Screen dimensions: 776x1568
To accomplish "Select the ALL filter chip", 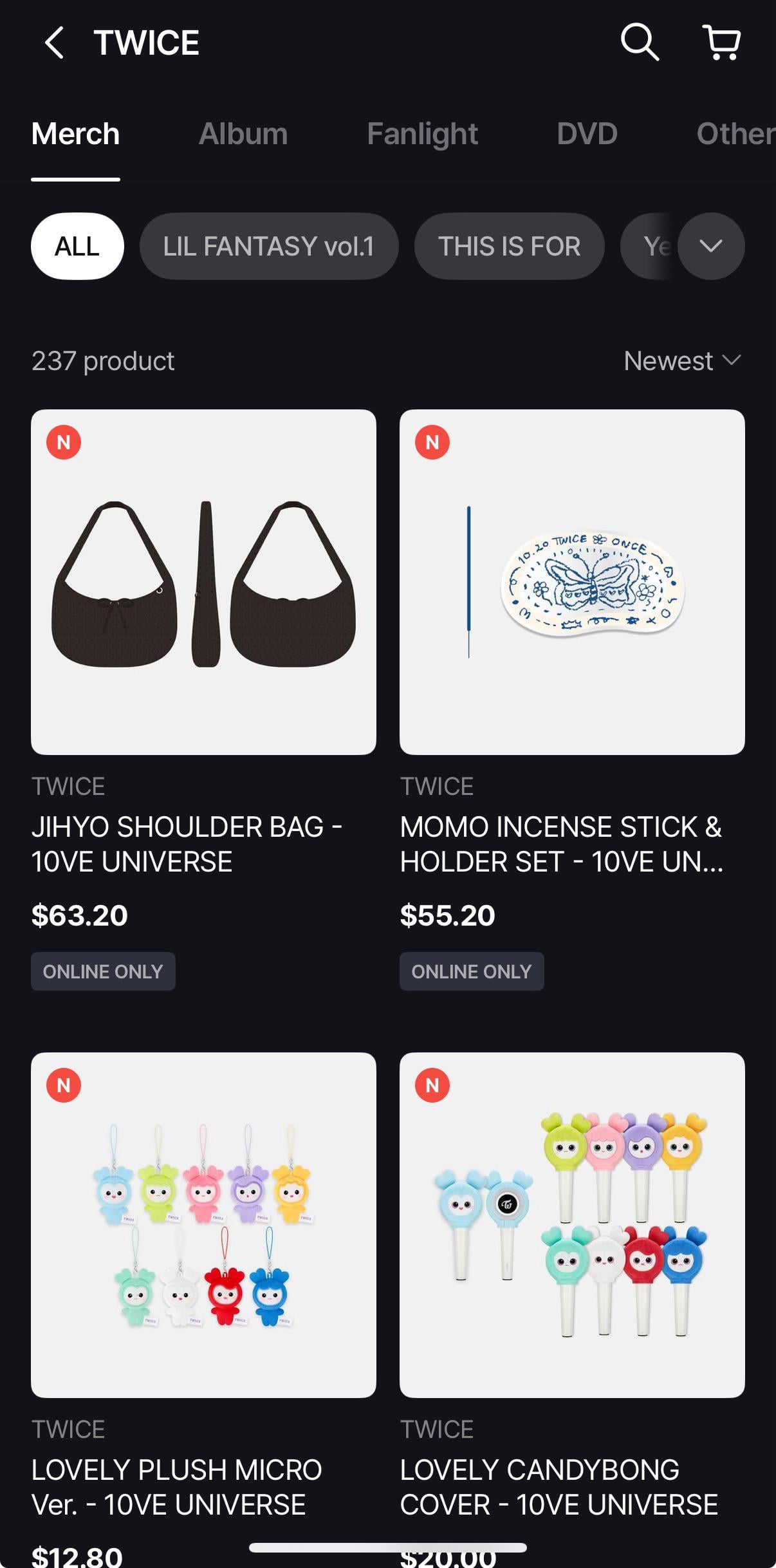I will point(77,246).
